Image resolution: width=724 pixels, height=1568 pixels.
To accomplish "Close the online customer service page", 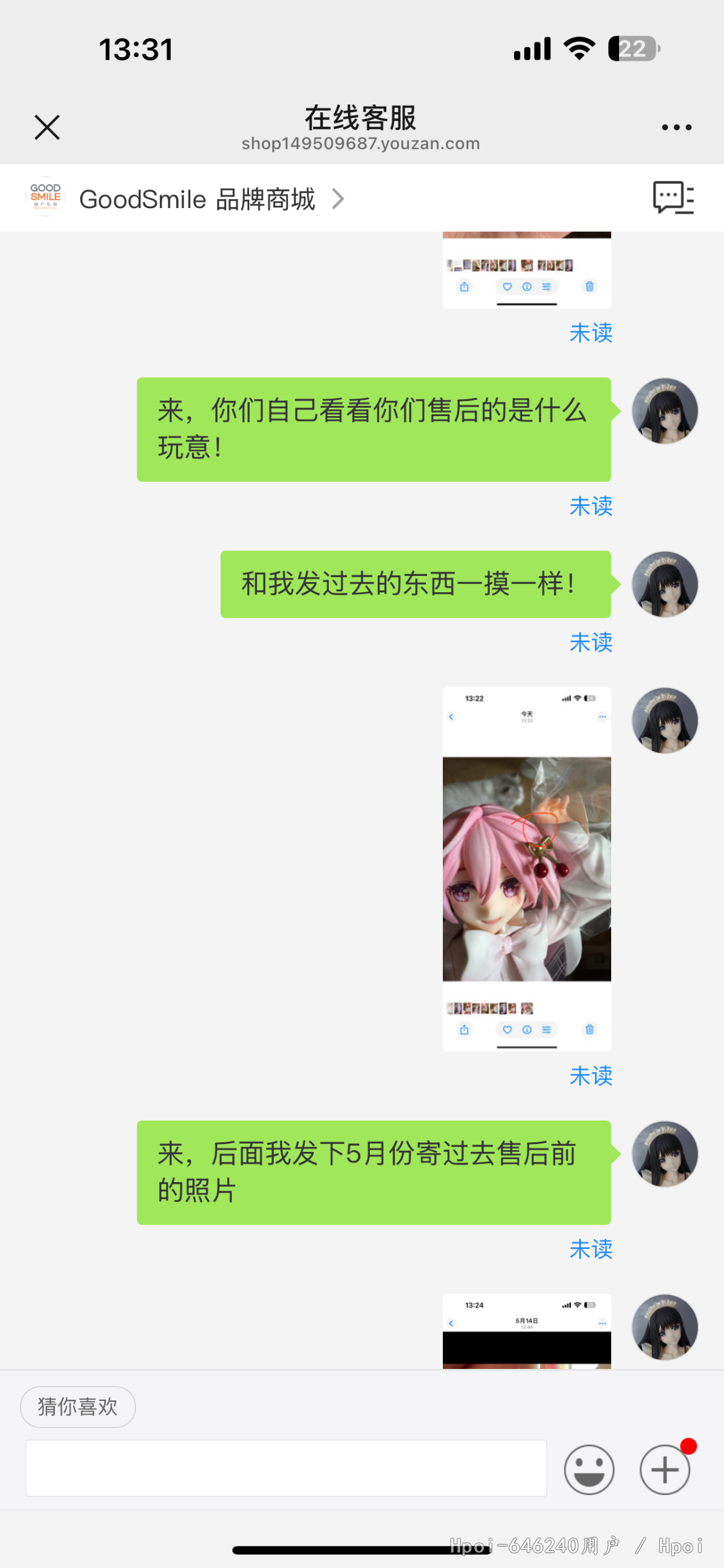I will coord(47,127).
